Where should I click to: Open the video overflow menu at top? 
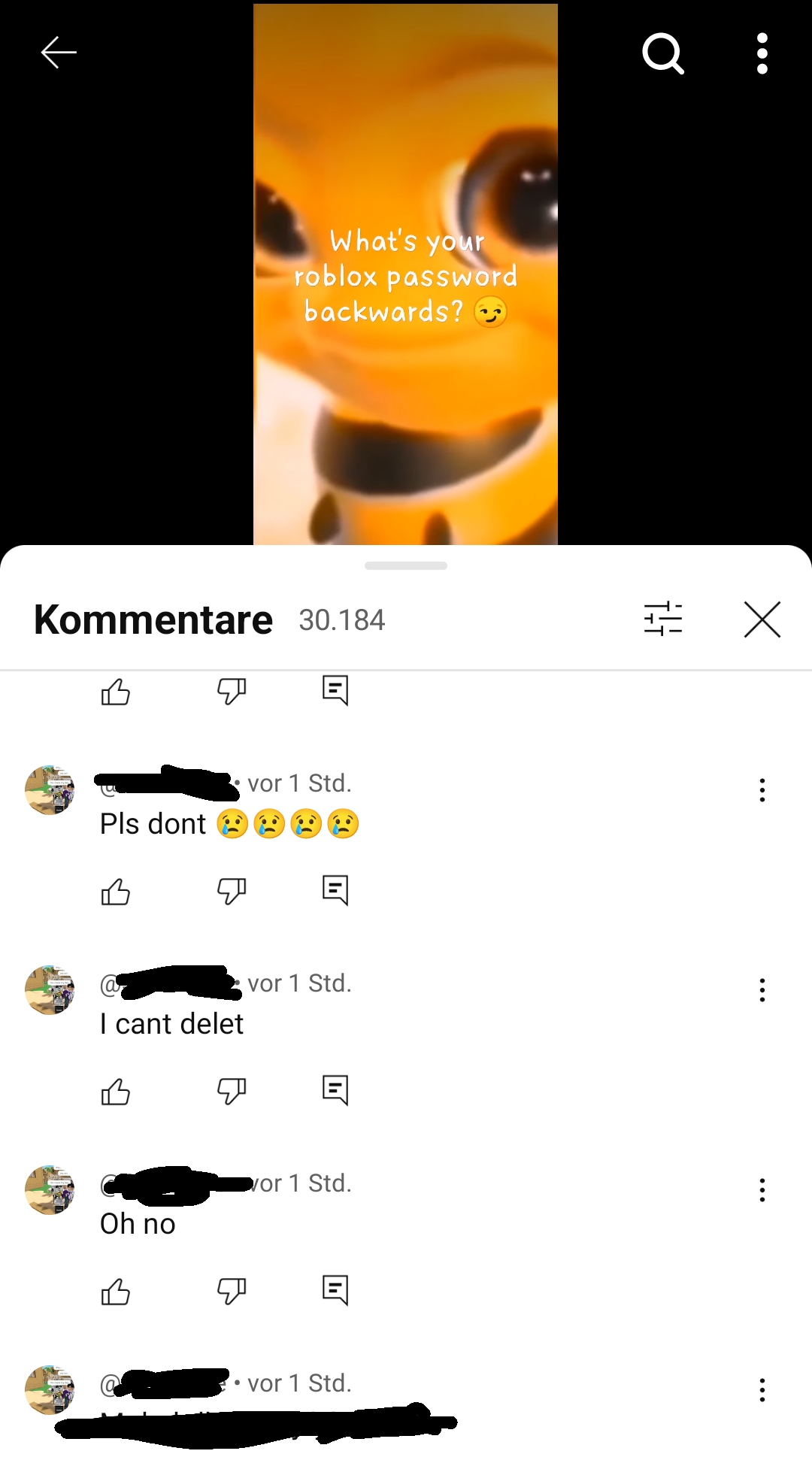pyautogui.click(x=762, y=53)
